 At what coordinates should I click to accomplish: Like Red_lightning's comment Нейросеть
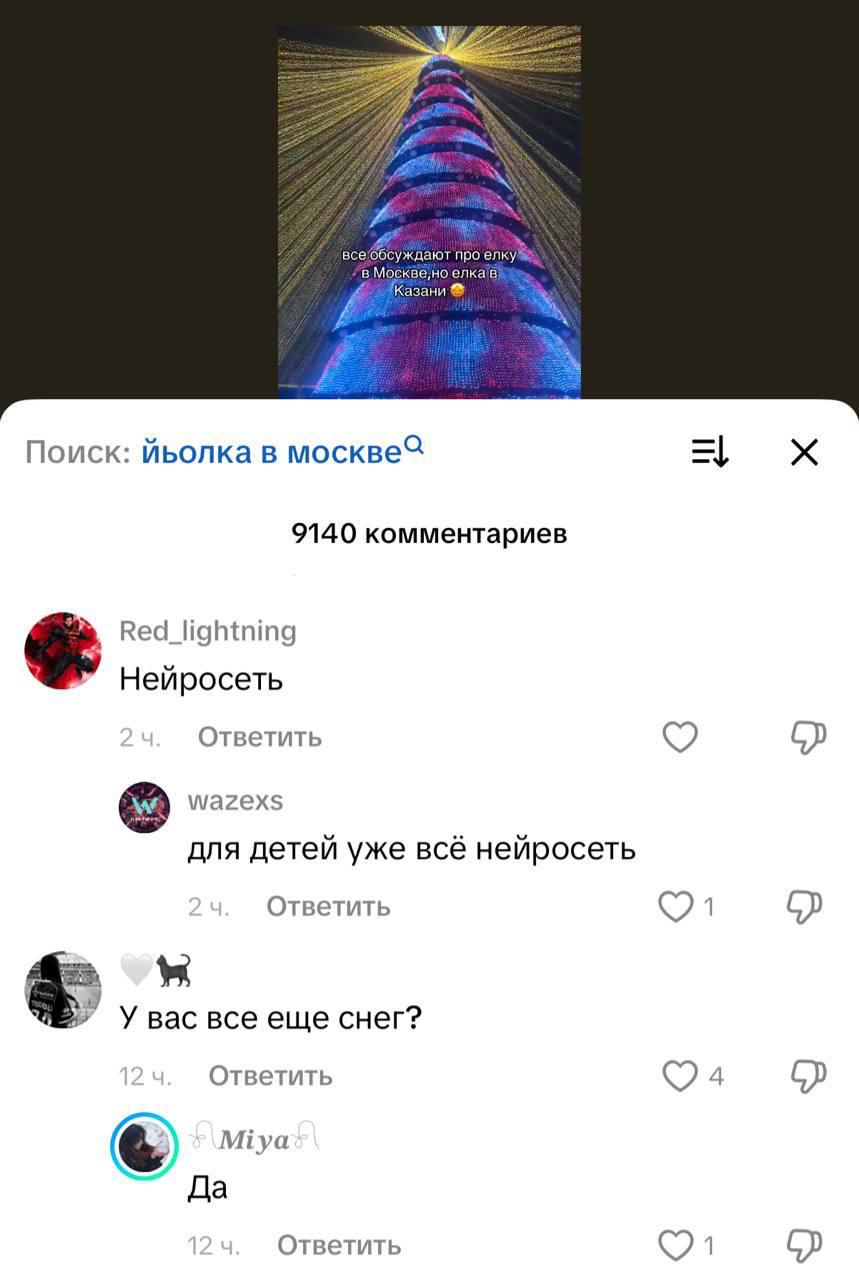(680, 738)
